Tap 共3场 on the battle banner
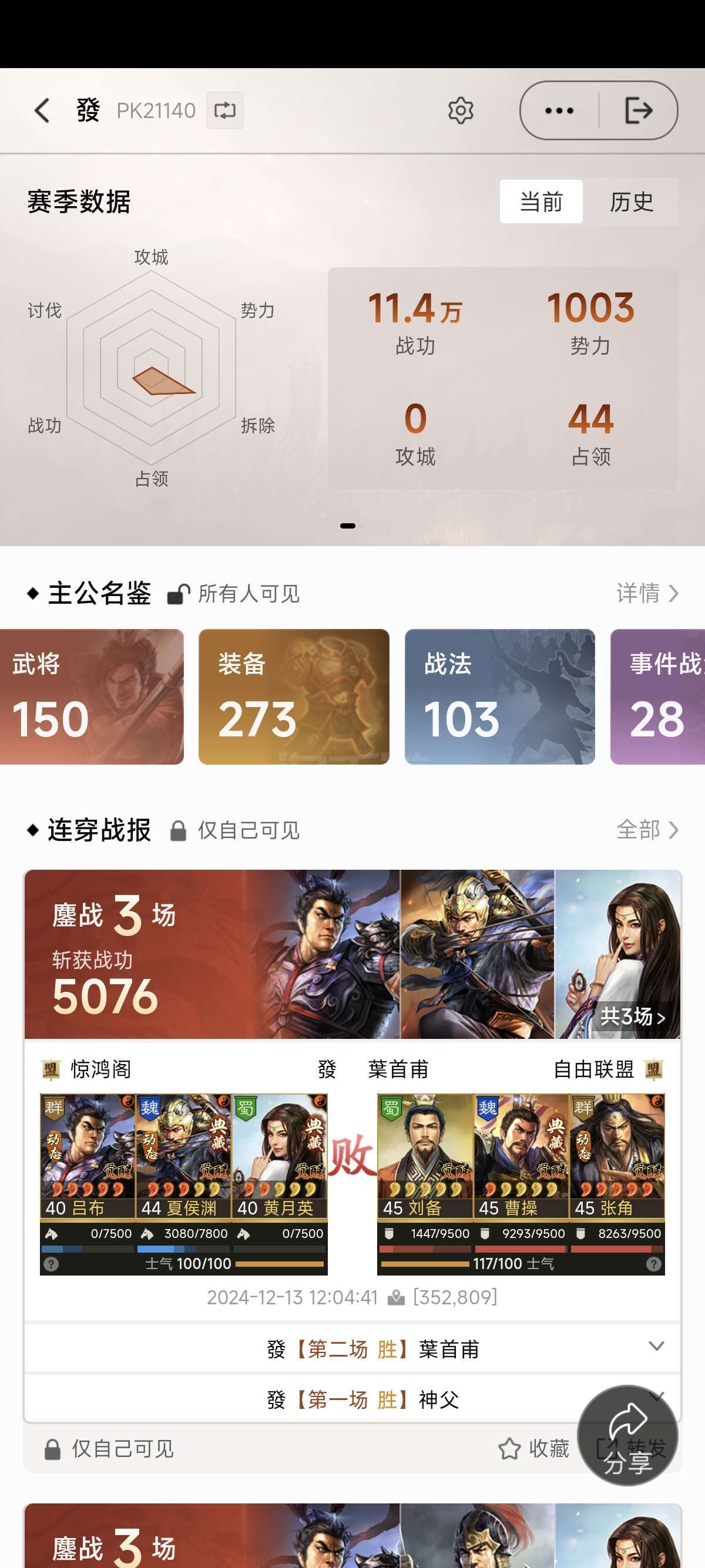This screenshot has width=705, height=1568. 632,1017
